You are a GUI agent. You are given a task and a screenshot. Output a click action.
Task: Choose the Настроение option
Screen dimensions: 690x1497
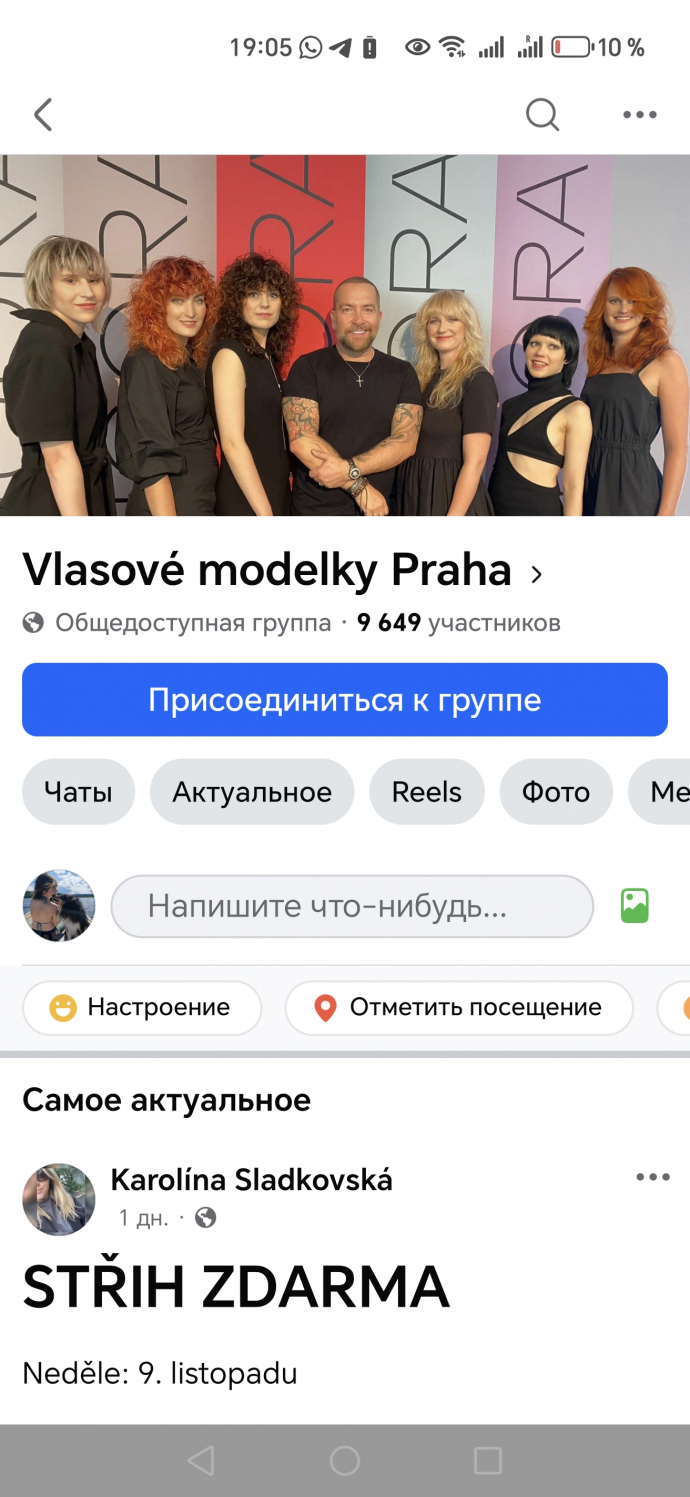pos(142,1007)
